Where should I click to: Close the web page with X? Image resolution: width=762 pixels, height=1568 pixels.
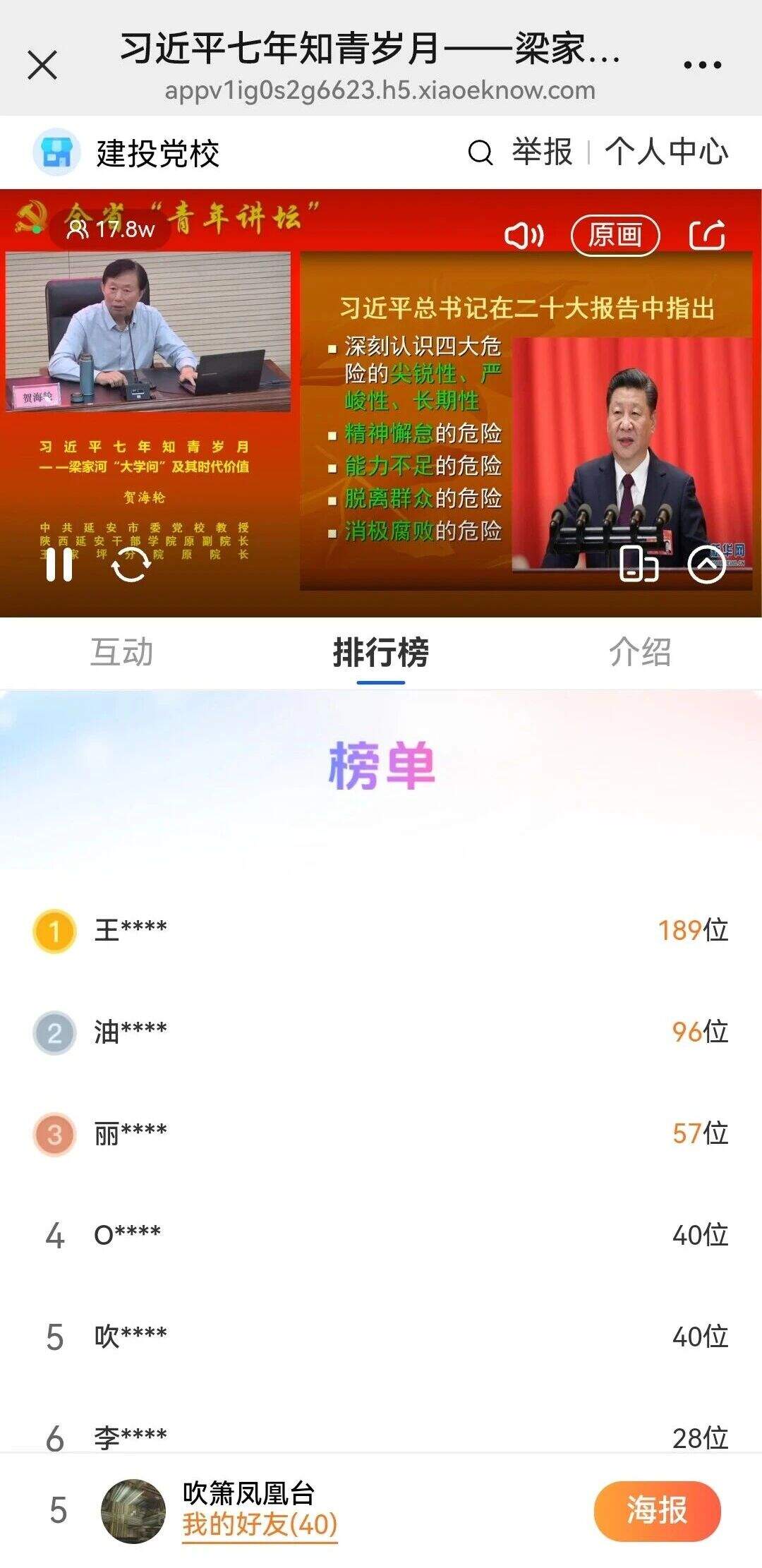[x=42, y=65]
